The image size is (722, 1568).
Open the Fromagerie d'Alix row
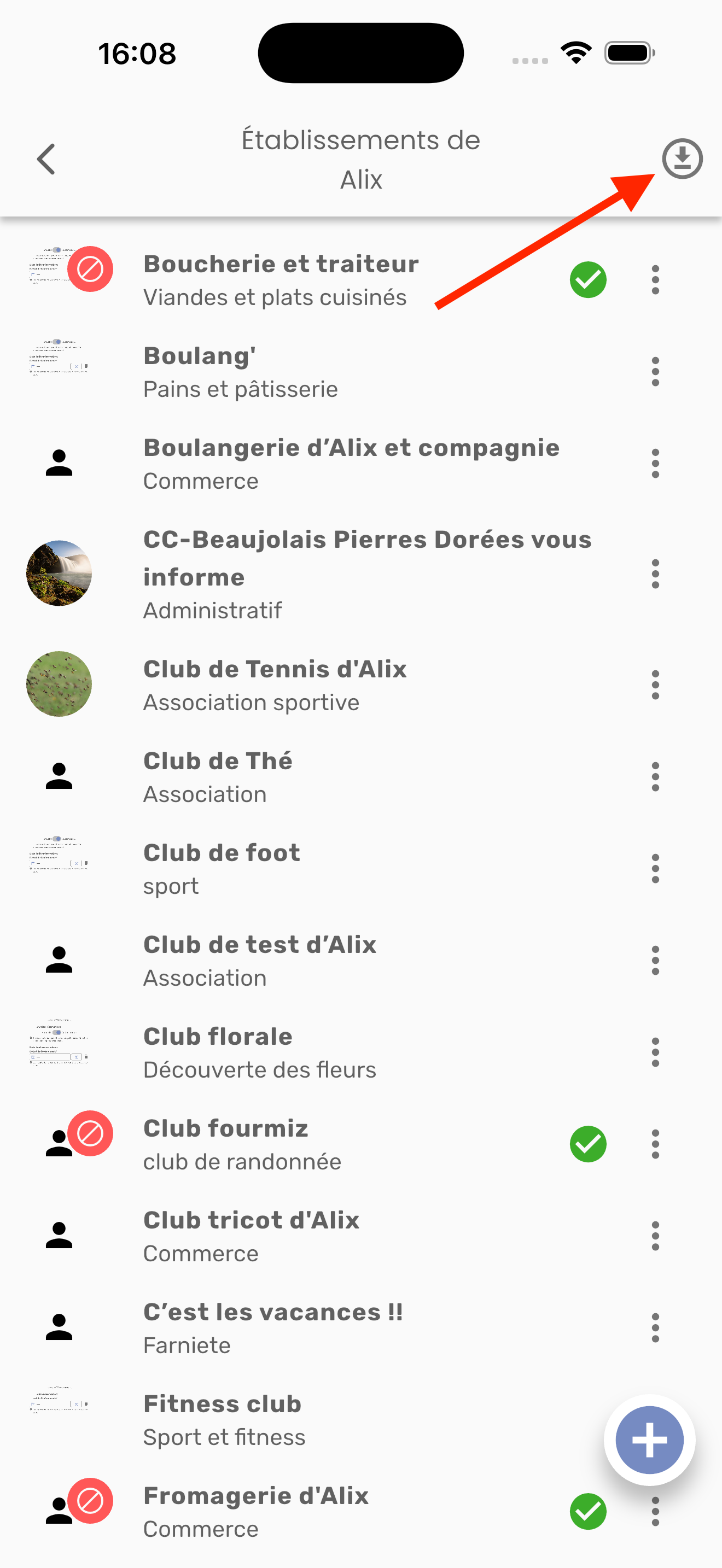click(255, 1511)
